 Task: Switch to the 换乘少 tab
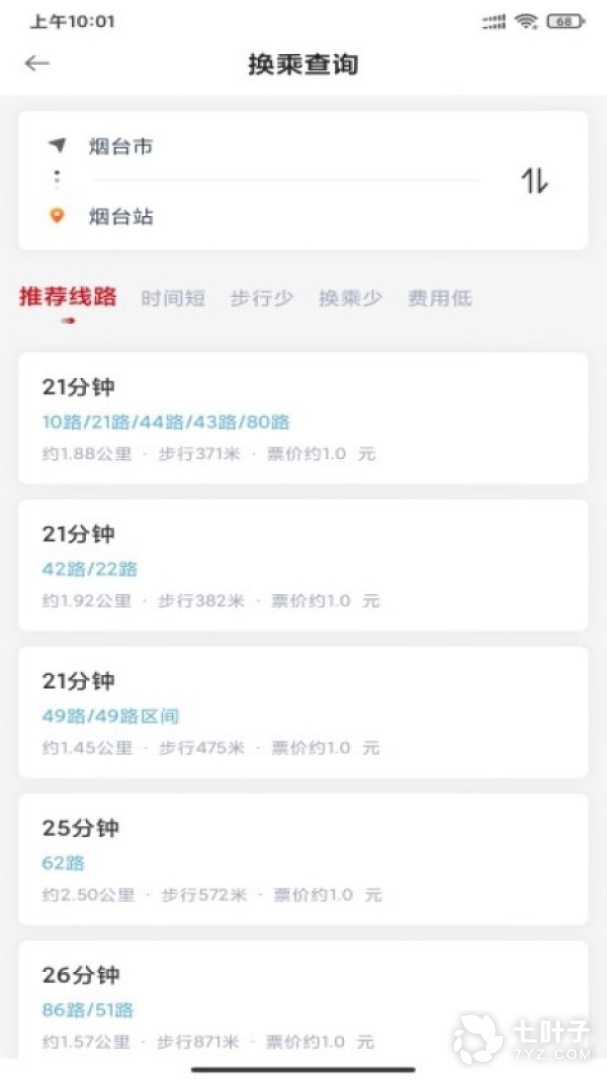[x=350, y=298]
